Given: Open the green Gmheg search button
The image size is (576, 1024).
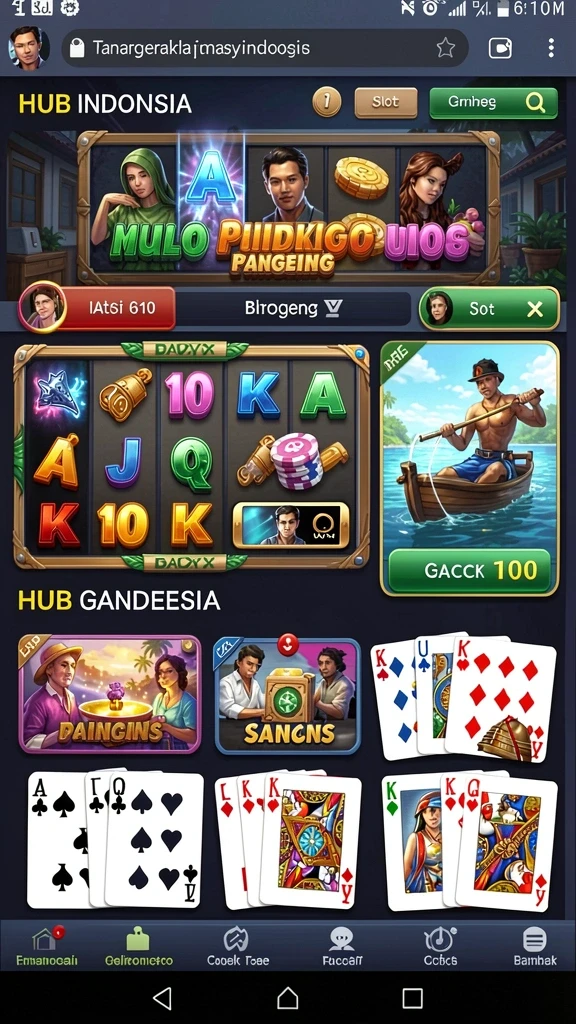Looking at the screenshot, I should [494, 103].
